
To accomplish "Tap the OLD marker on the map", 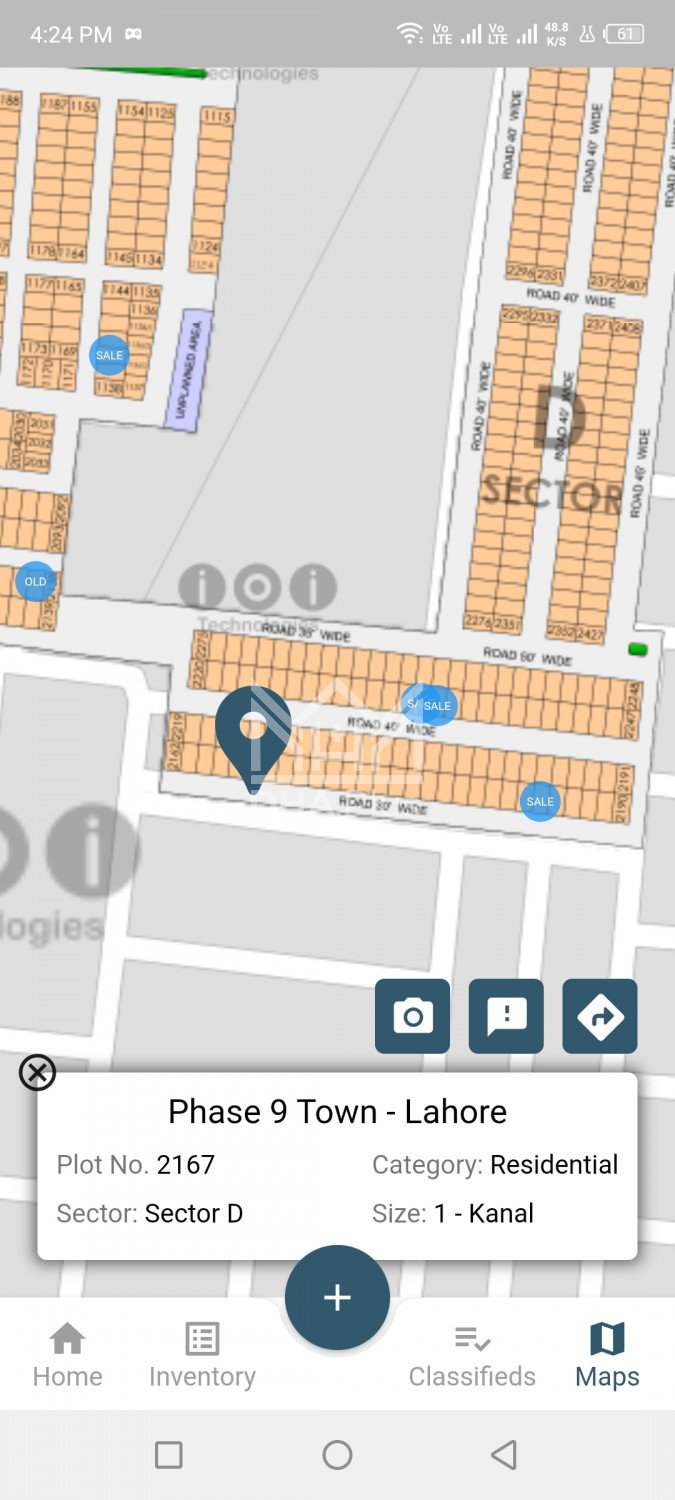I will (35, 581).
